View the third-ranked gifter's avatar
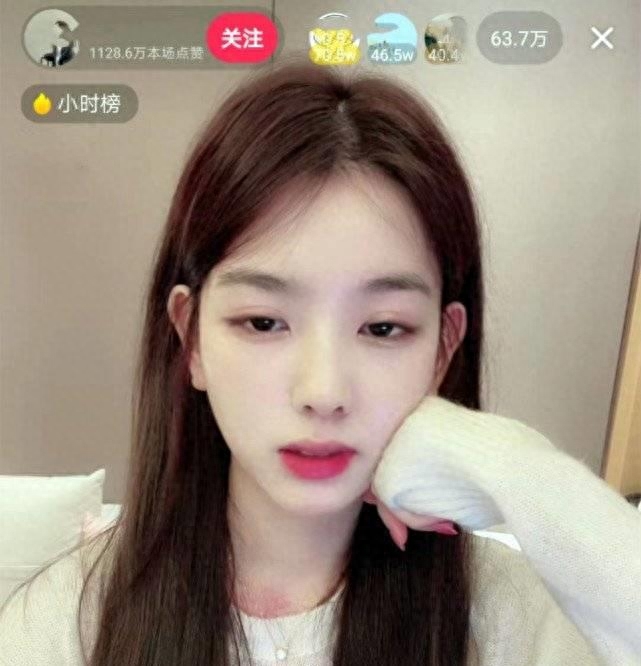 click(445, 40)
